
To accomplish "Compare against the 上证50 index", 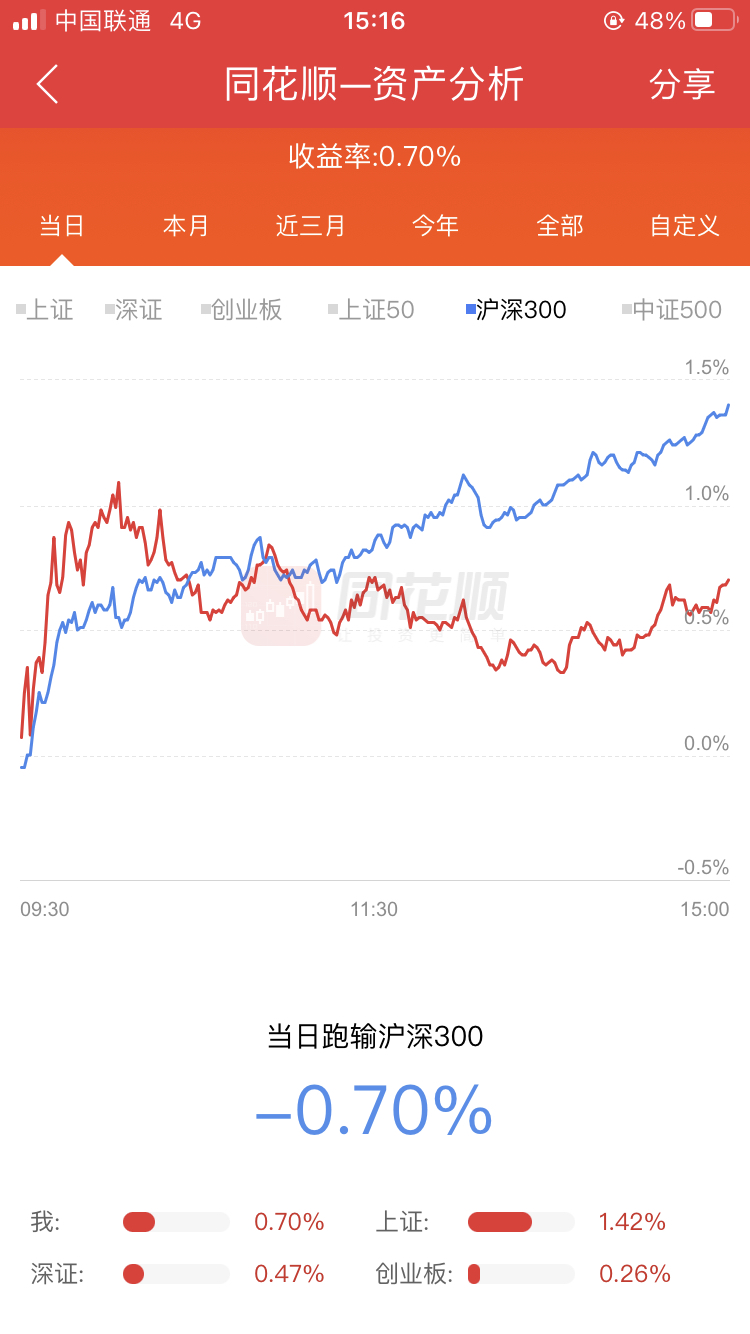I will [372, 310].
